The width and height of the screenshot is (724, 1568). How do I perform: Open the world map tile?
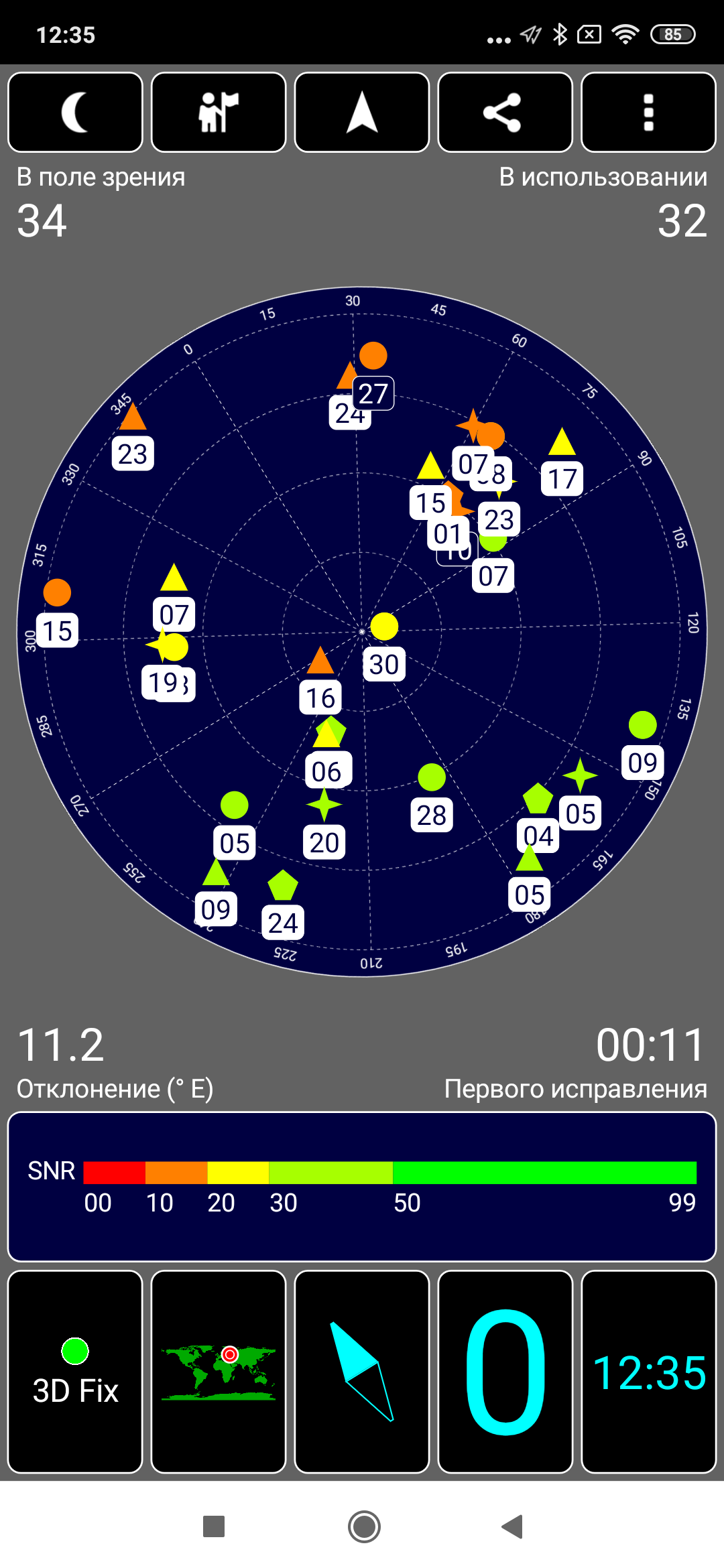point(219,1372)
